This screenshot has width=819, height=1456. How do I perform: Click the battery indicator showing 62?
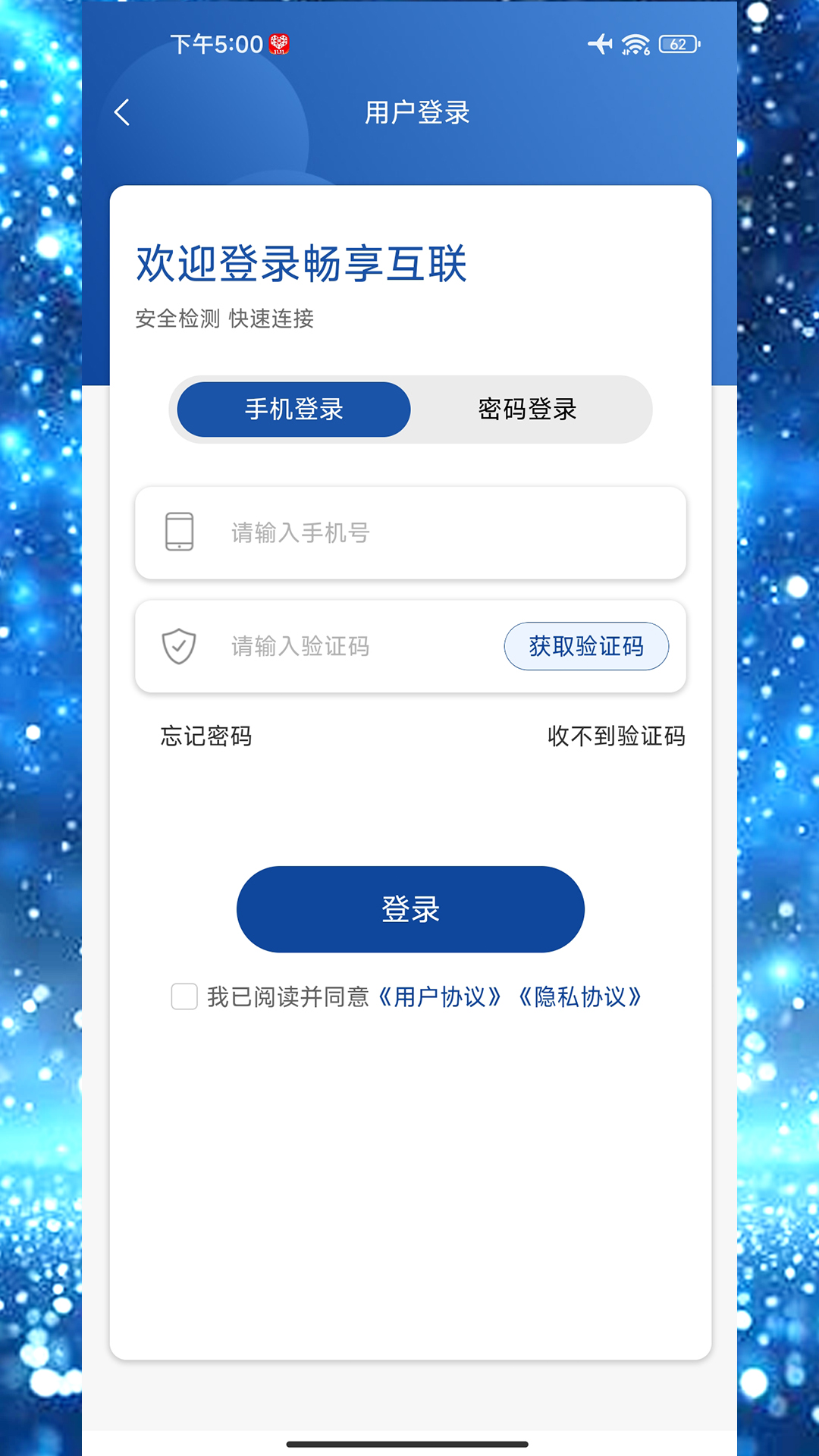pyautogui.click(x=678, y=44)
